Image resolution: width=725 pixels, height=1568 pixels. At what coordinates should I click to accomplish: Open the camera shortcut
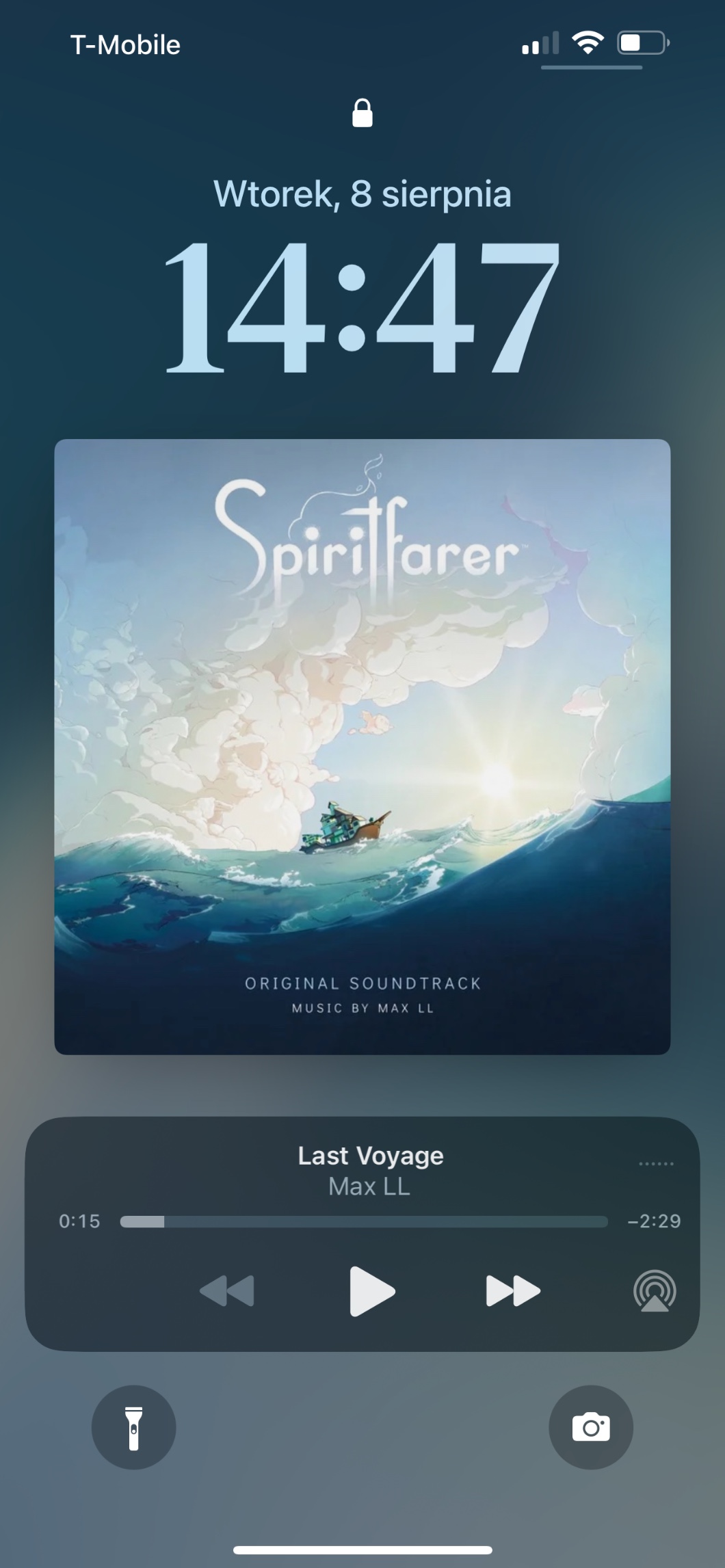pyautogui.click(x=591, y=1428)
